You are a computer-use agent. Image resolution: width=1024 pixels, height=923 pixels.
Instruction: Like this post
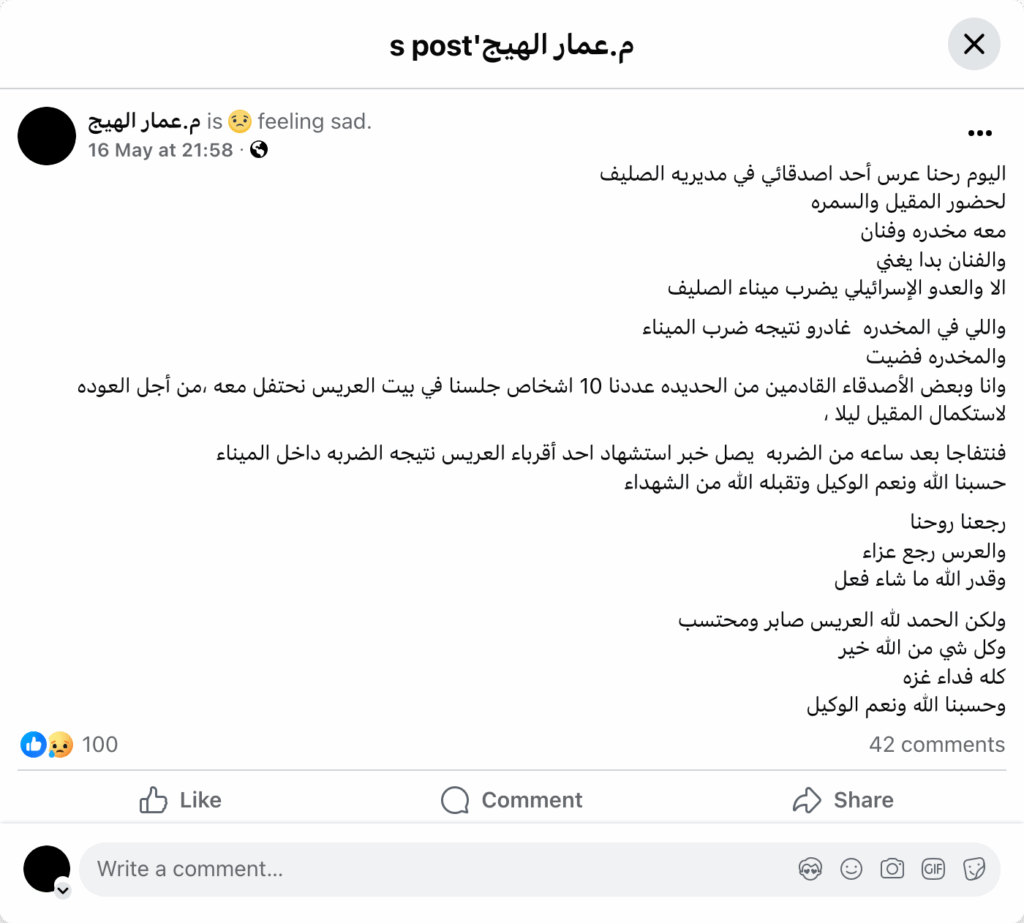point(181,800)
